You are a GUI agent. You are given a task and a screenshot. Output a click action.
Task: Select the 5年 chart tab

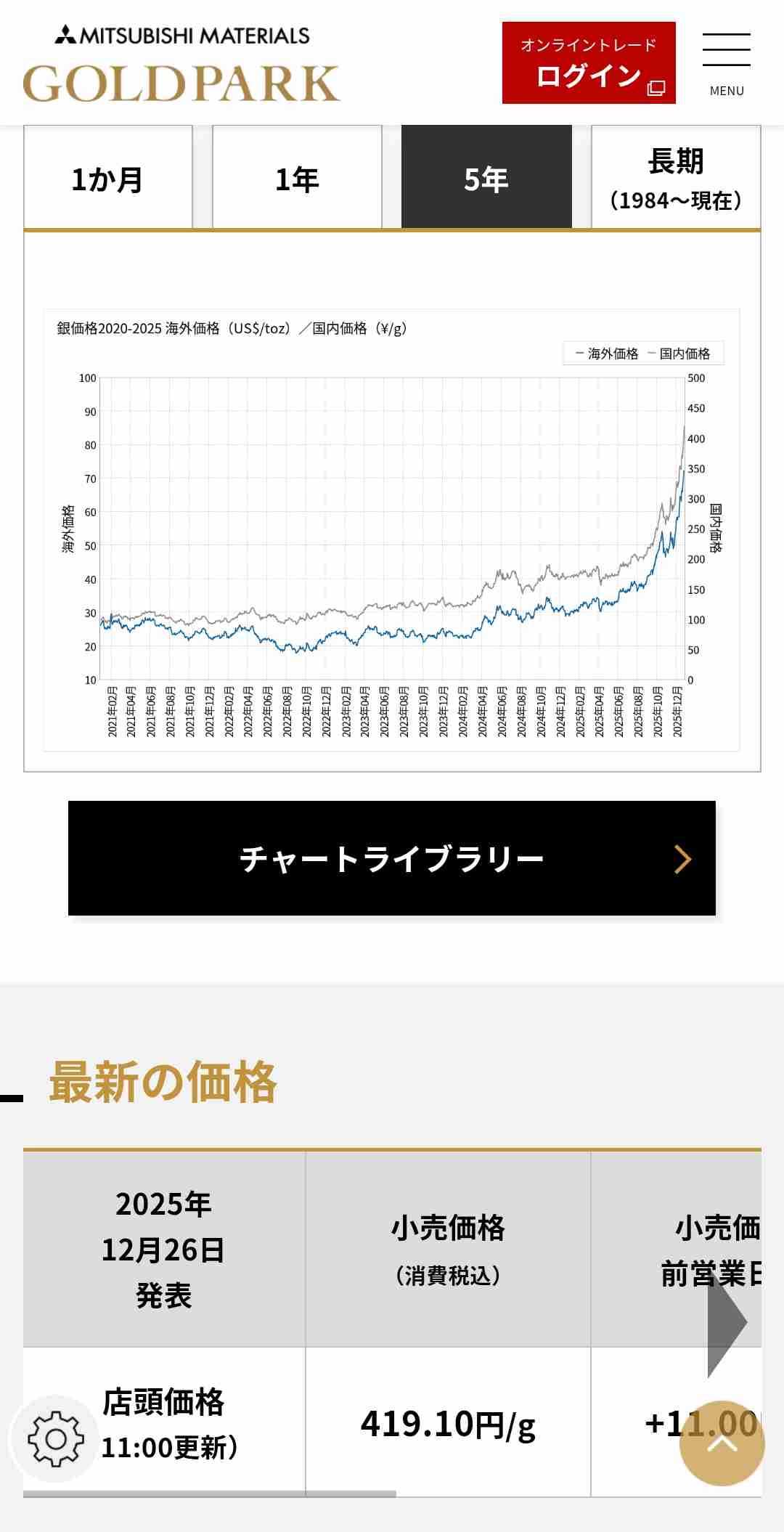pos(486,178)
